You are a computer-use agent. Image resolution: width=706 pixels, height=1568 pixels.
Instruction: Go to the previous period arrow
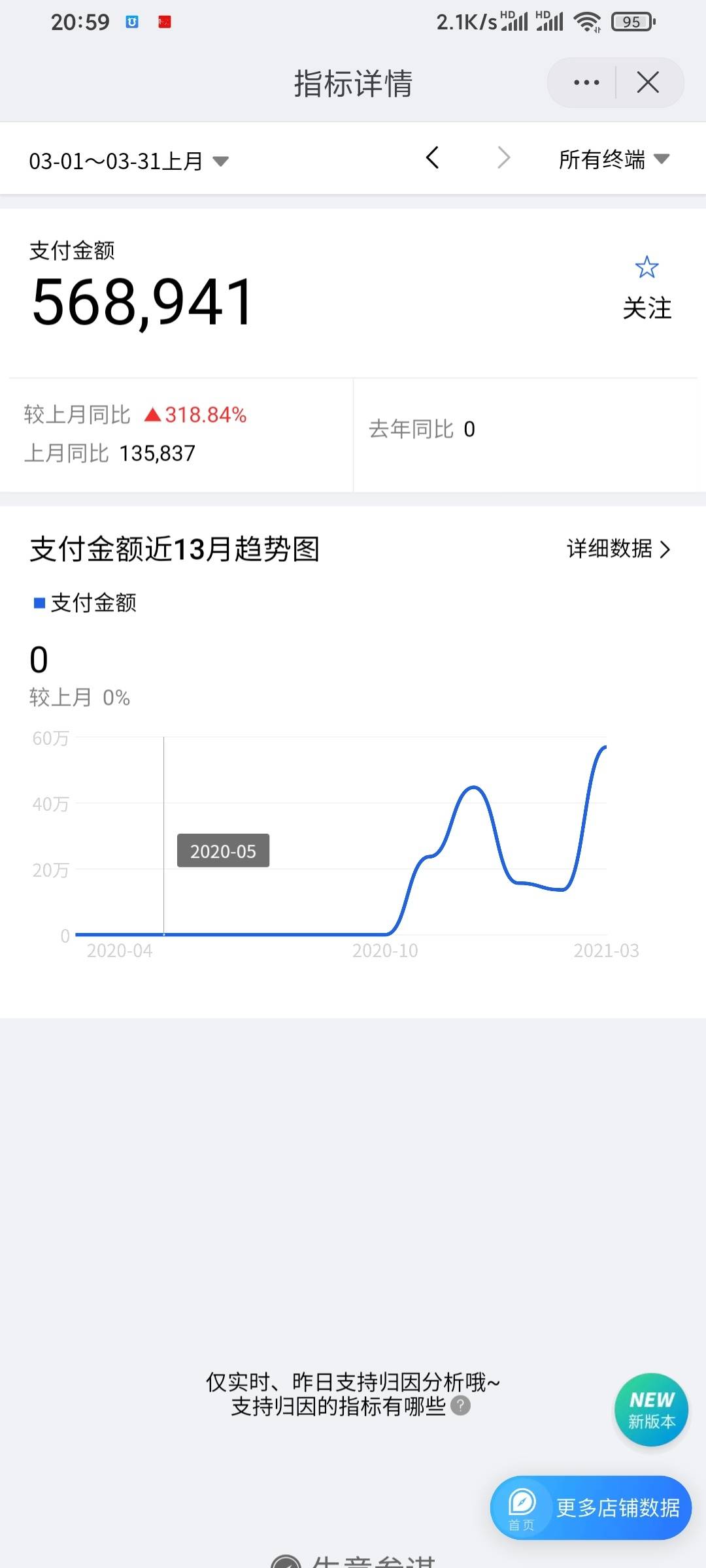[432, 158]
